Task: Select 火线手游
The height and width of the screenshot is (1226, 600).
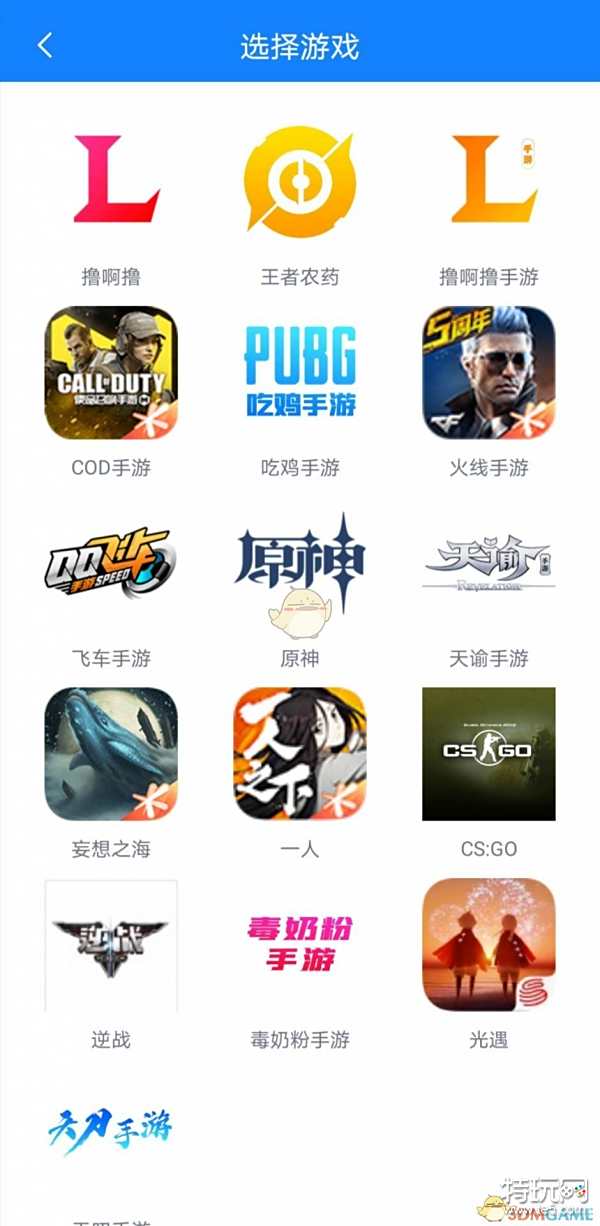Action: tap(489, 373)
